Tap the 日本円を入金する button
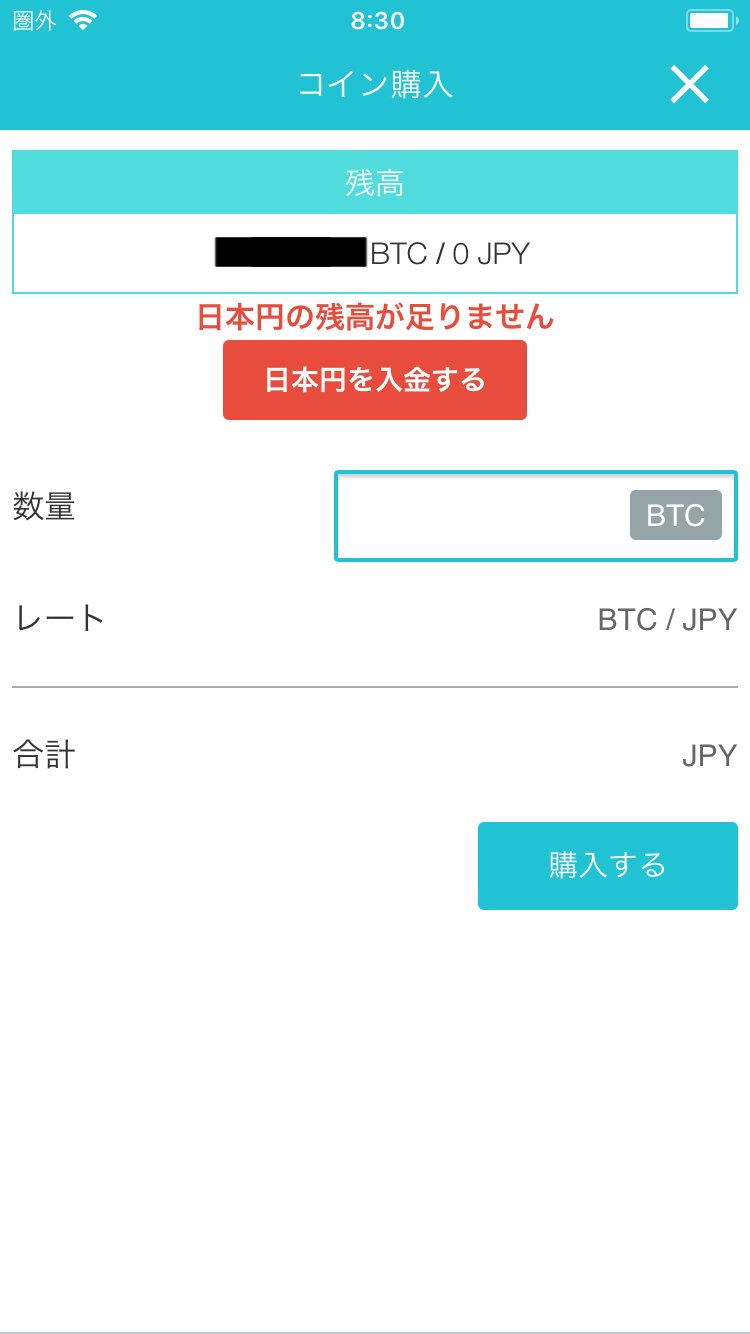This screenshot has height=1334, width=750. (x=375, y=380)
